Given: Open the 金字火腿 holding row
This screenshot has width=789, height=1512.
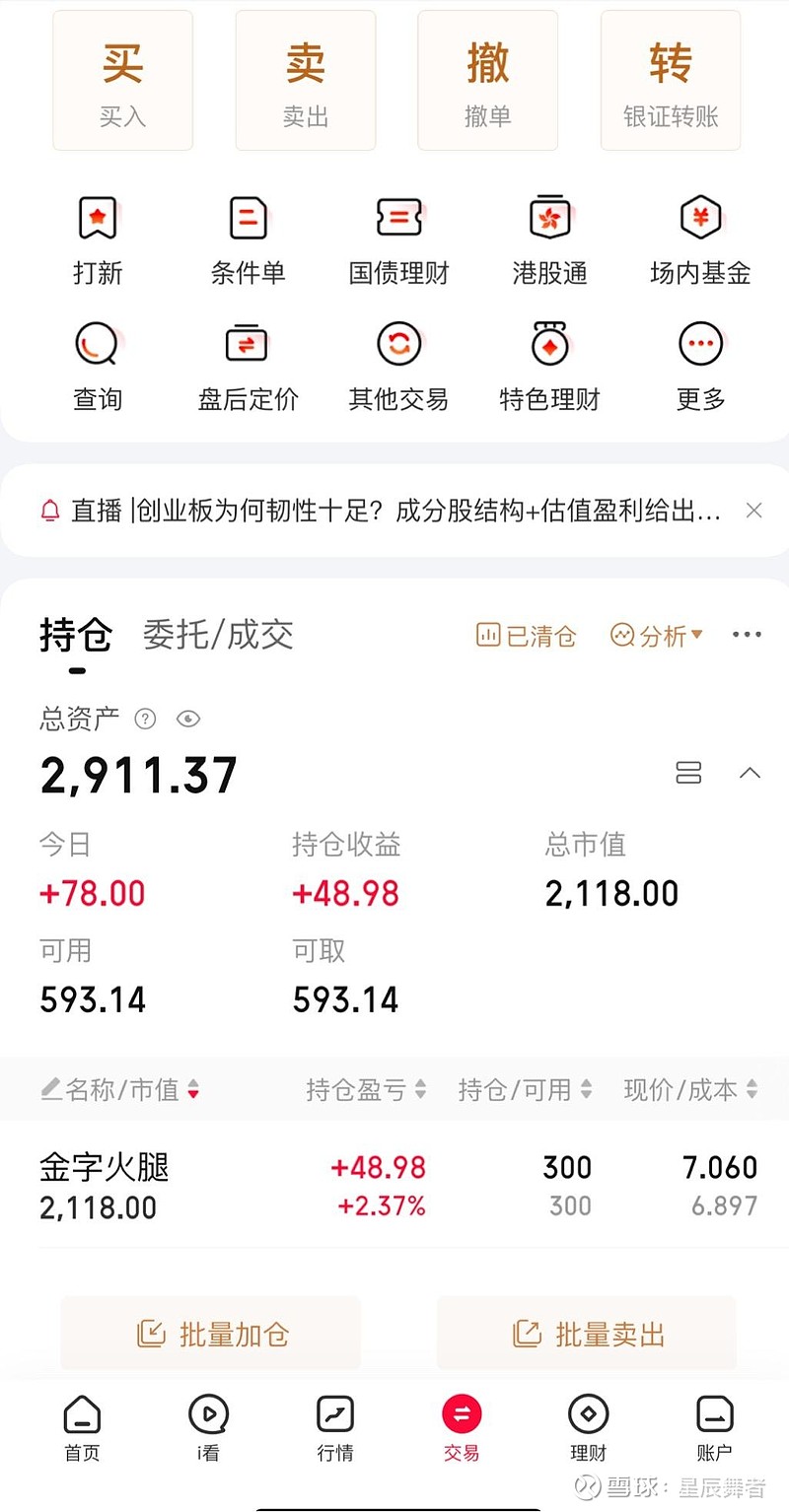Looking at the screenshot, I should (x=394, y=1185).
